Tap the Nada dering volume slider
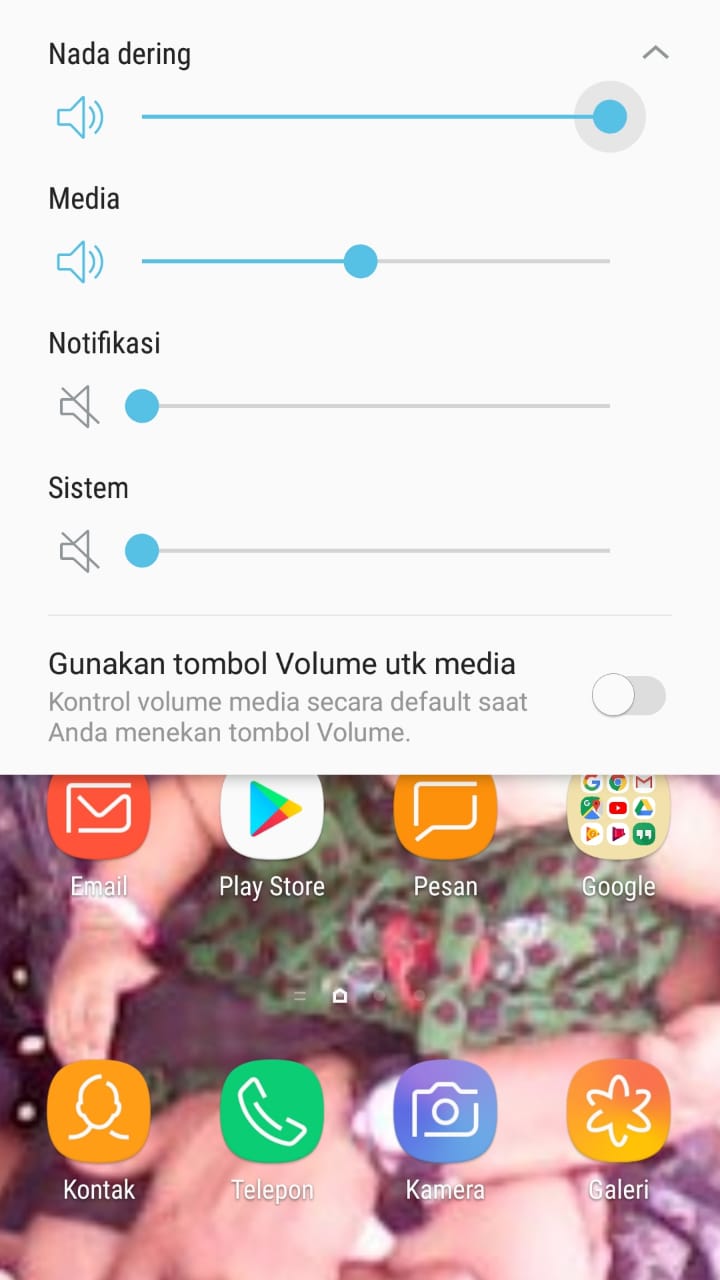Screen dimensions: 720x1280 point(375,117)
